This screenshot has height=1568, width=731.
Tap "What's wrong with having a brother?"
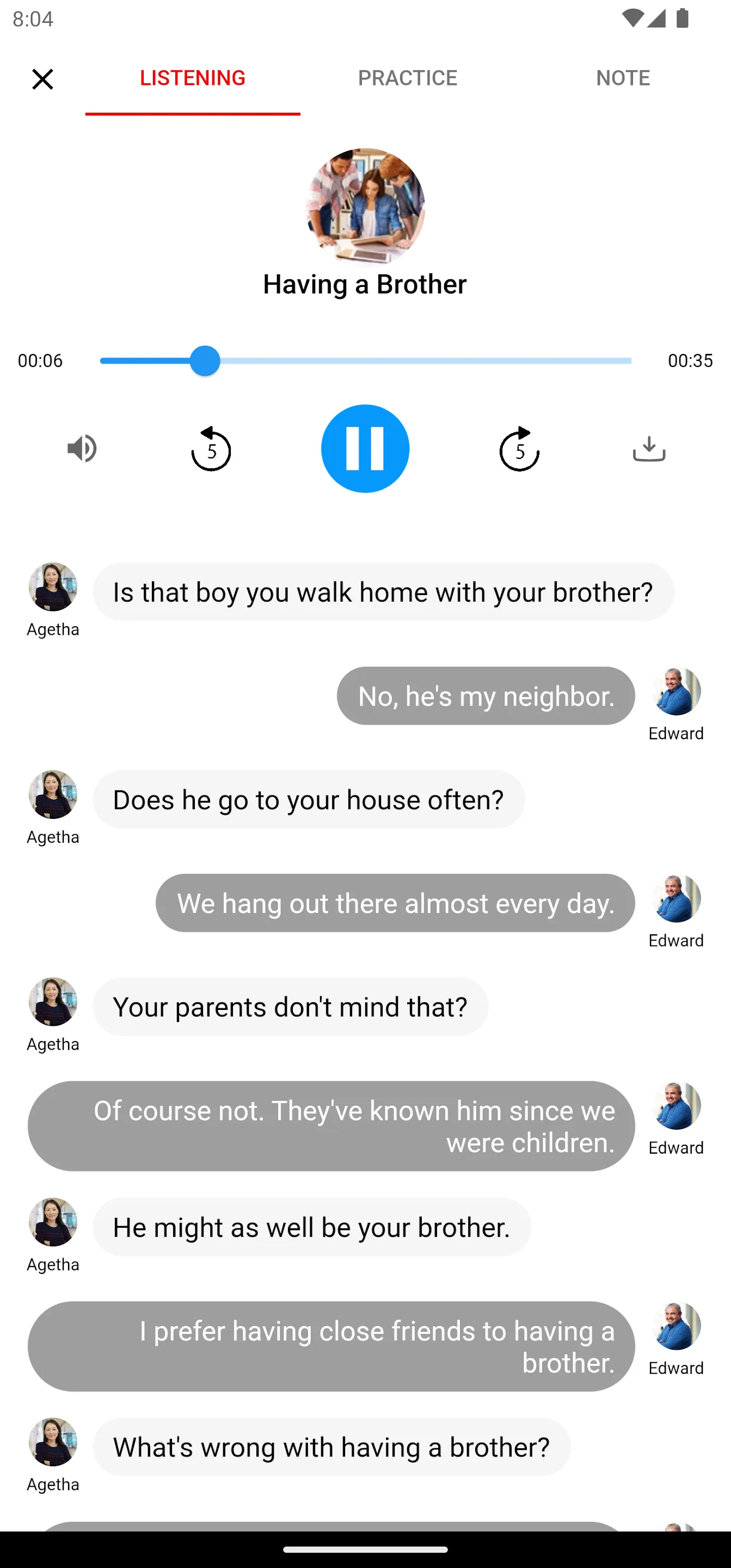pos(331,1447)
